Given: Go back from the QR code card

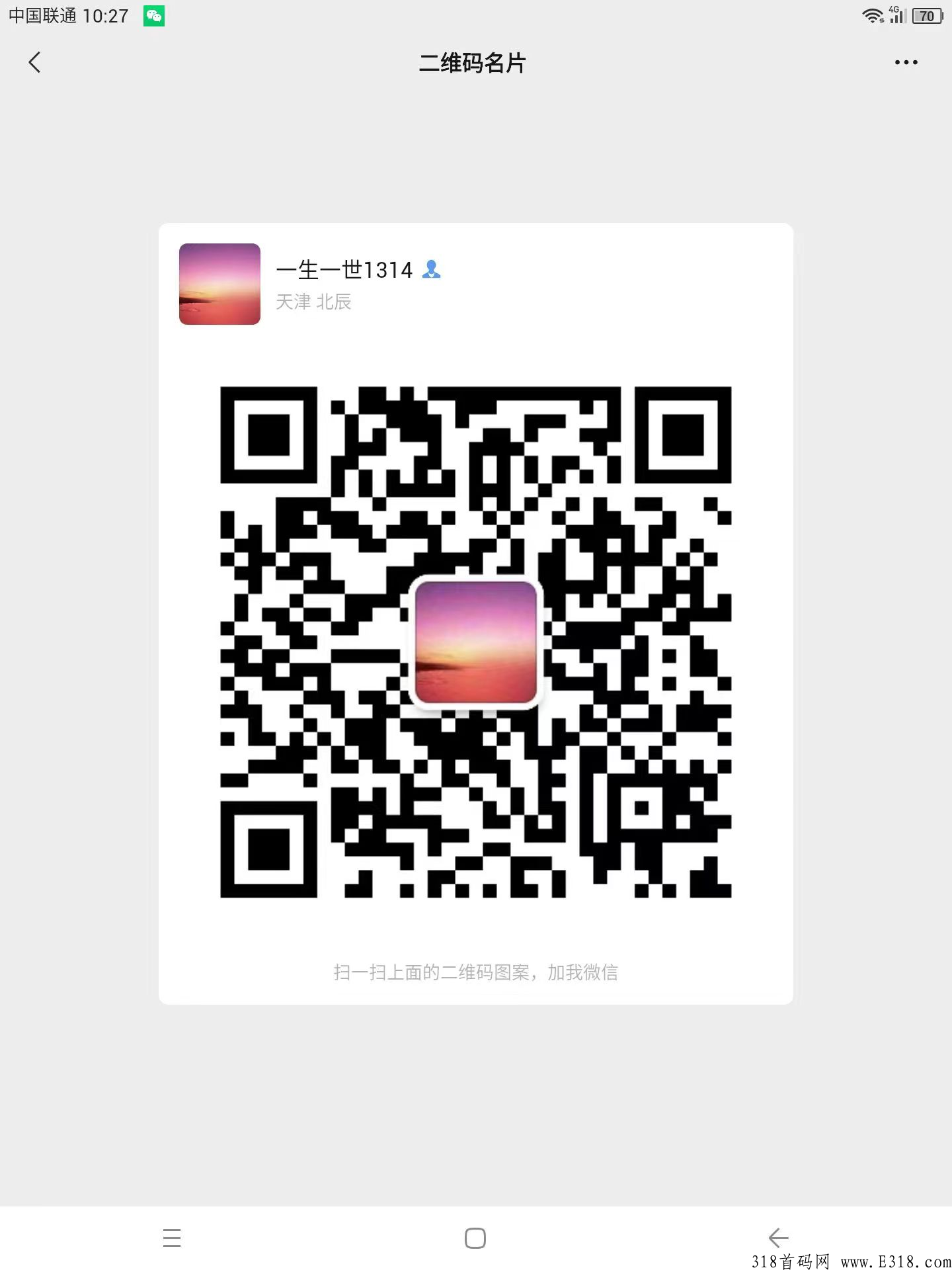Looking at the screenshot, I should coord(35,63).
